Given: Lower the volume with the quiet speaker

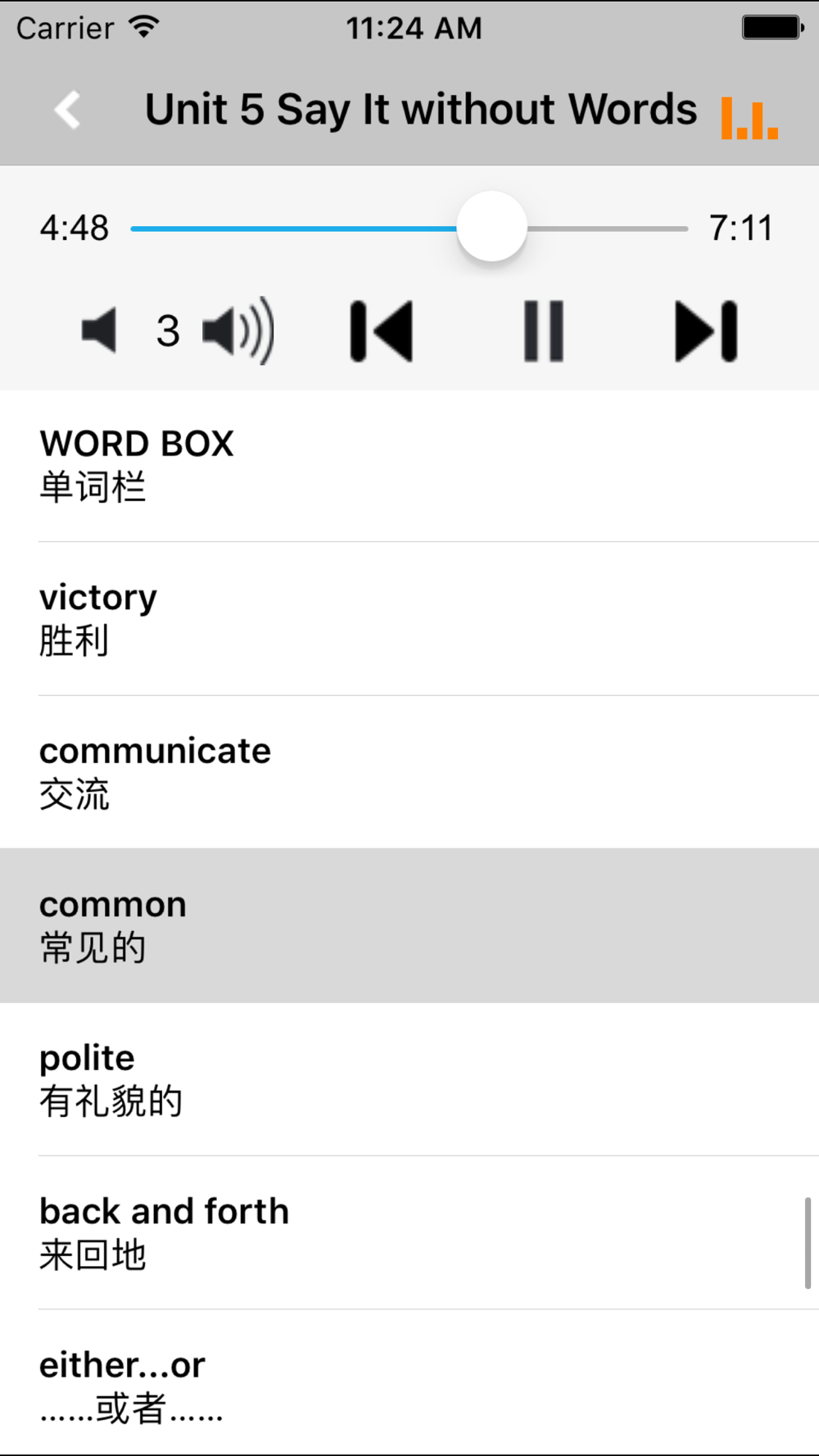Looking at the screenshot, I should [x=100, y=331].
